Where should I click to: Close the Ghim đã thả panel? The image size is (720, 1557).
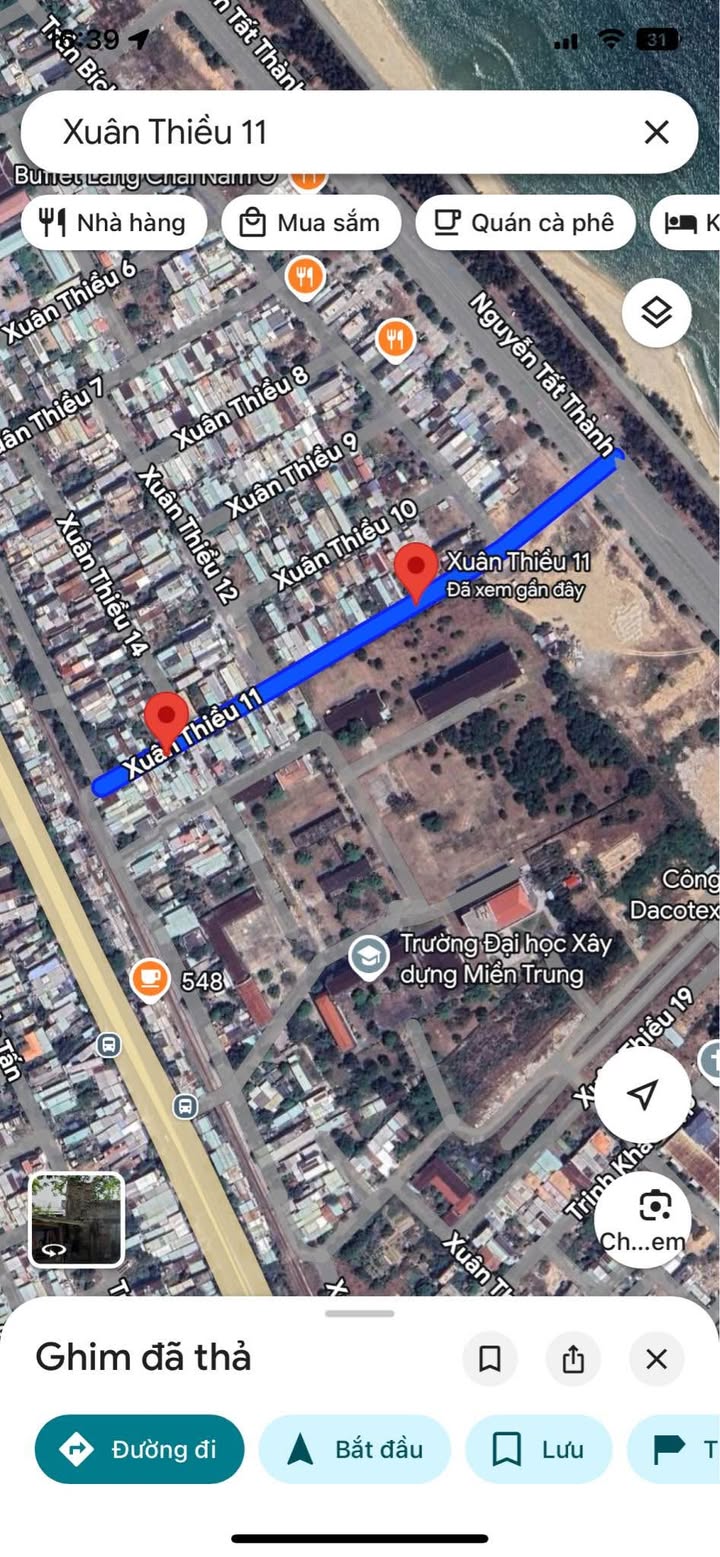pos(656,1359)
